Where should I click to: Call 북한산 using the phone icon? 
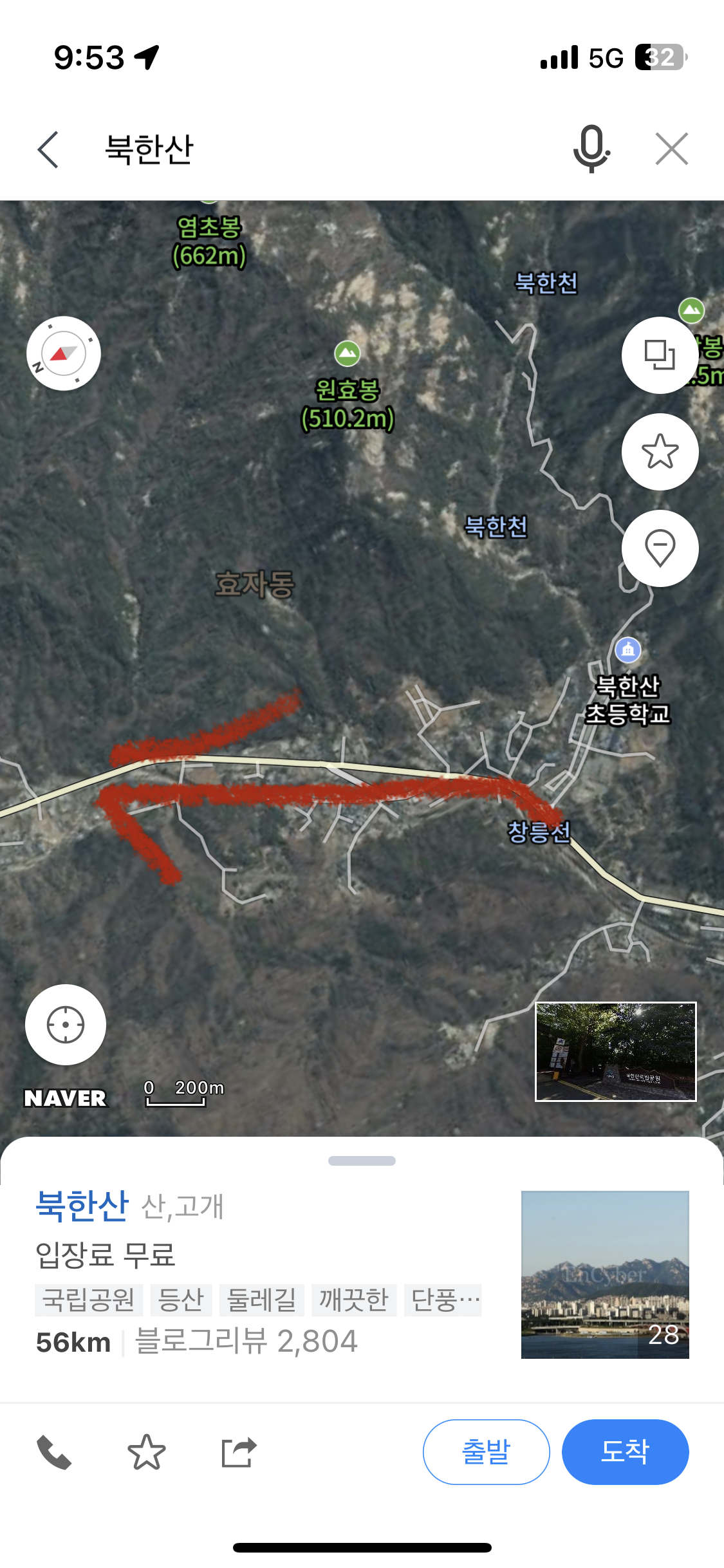(54, 1452)
